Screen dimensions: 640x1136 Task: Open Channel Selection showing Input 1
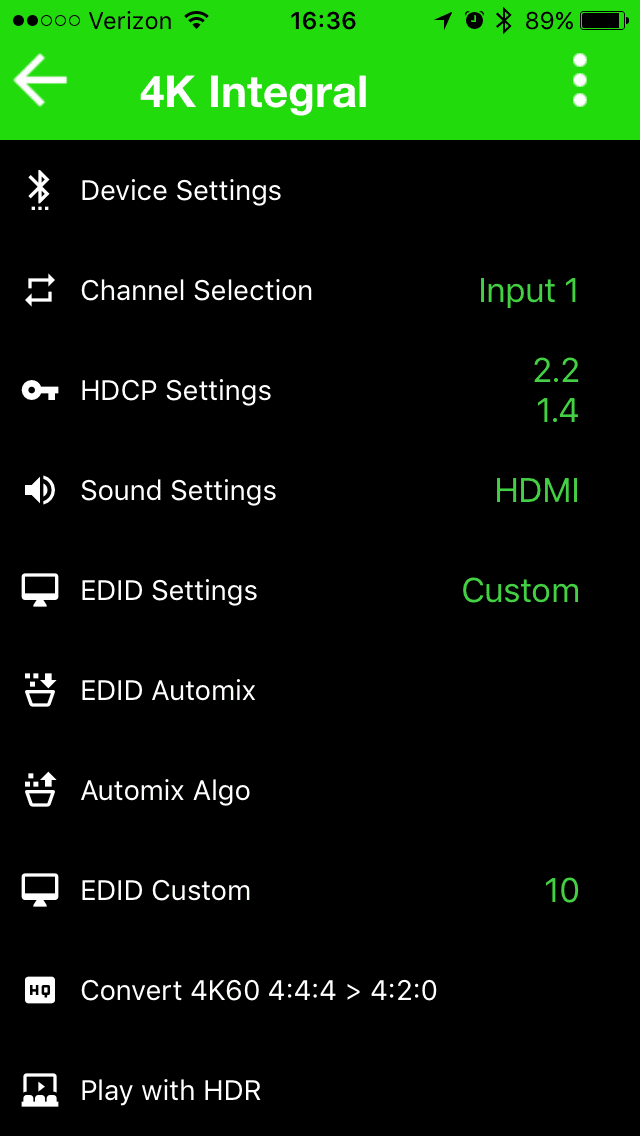[320, 291]
